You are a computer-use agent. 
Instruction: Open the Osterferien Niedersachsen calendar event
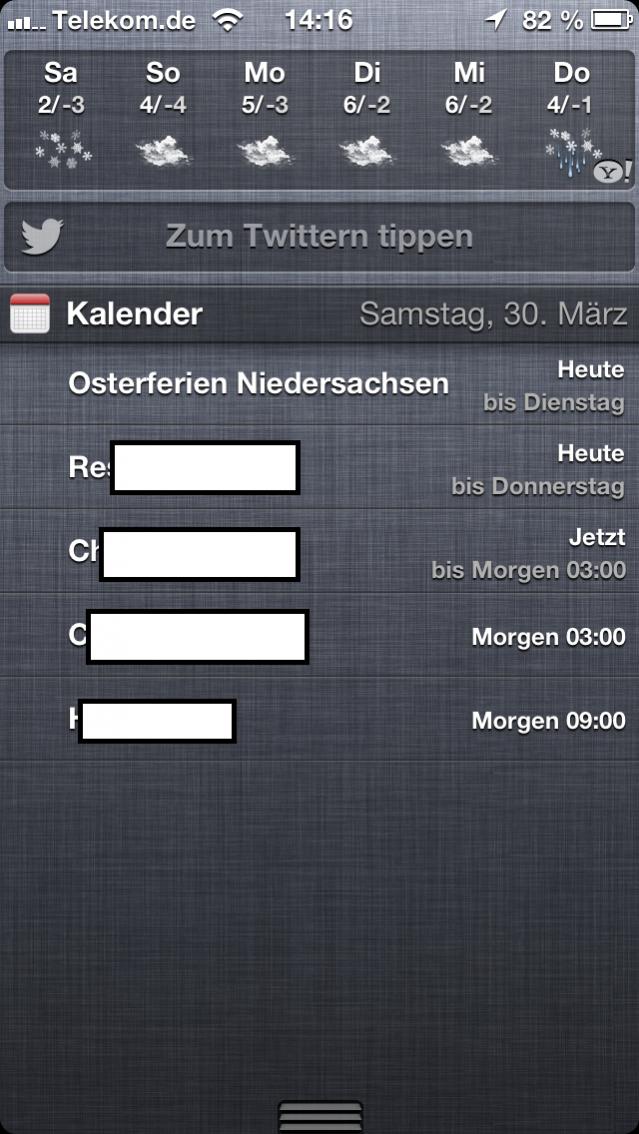pos(319,385)
